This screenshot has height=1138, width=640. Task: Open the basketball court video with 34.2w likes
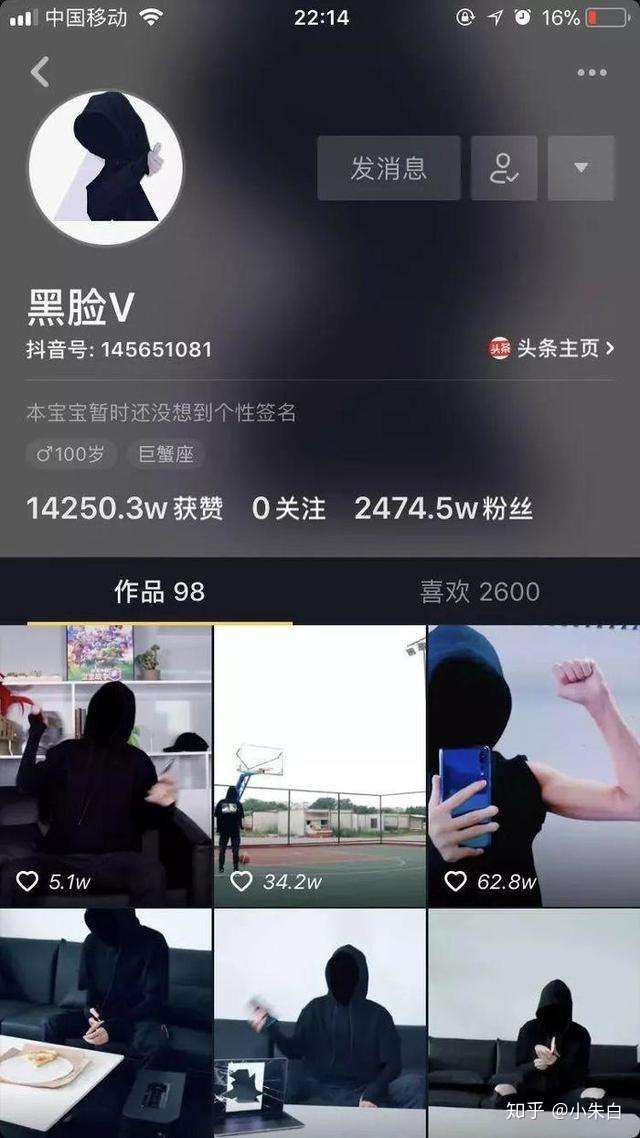(x=320, y=766)
